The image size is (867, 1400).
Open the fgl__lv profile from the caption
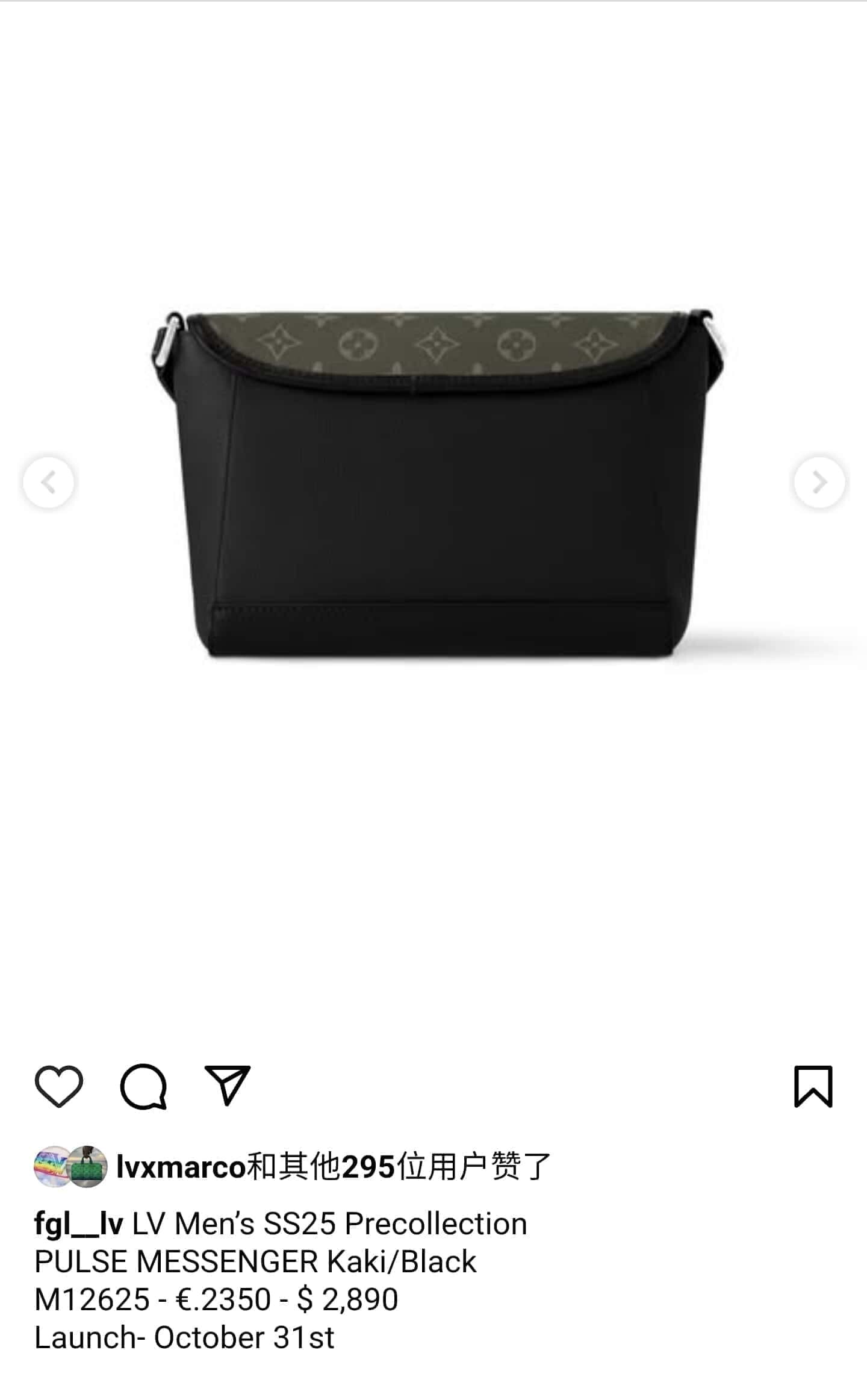[78, 1224]
